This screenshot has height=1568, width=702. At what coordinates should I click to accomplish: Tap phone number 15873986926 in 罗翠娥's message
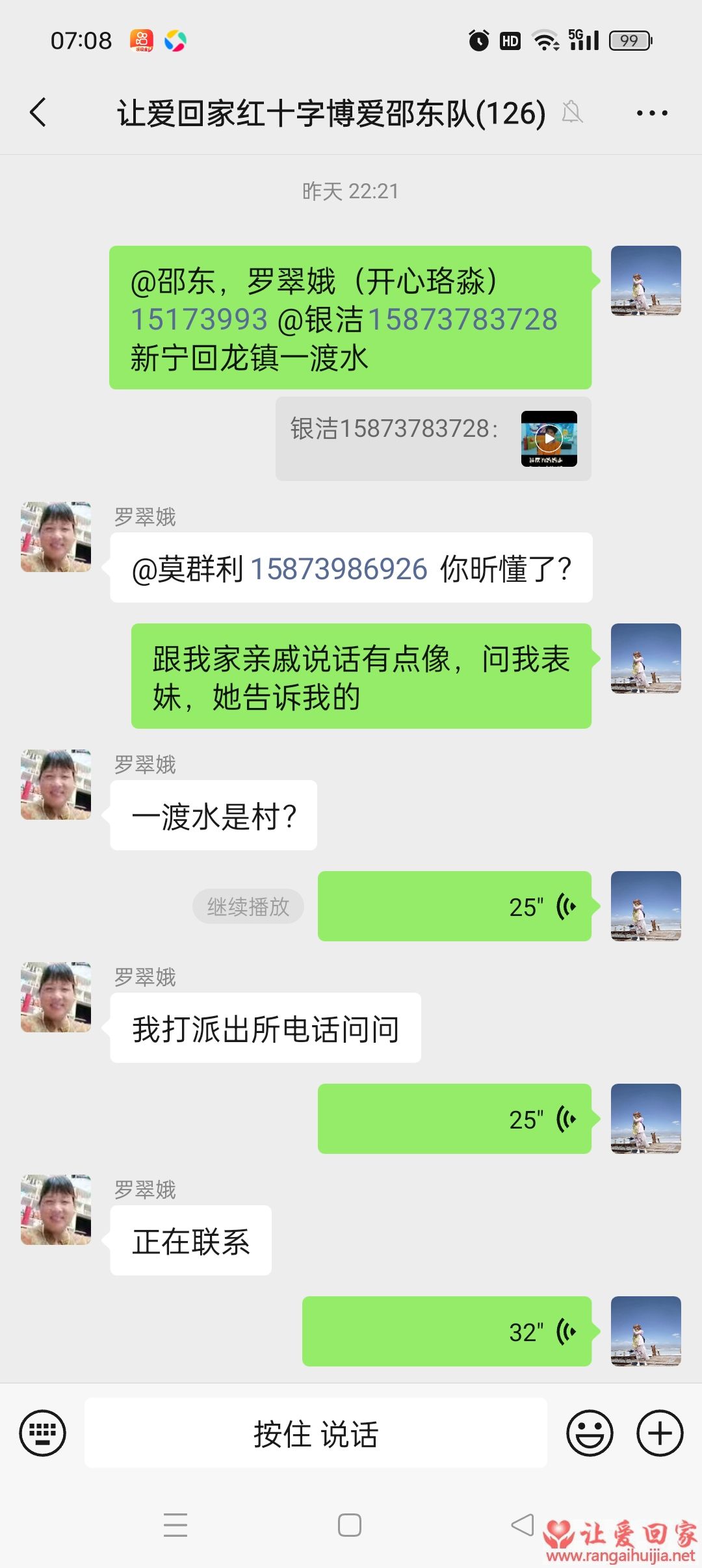339,569
